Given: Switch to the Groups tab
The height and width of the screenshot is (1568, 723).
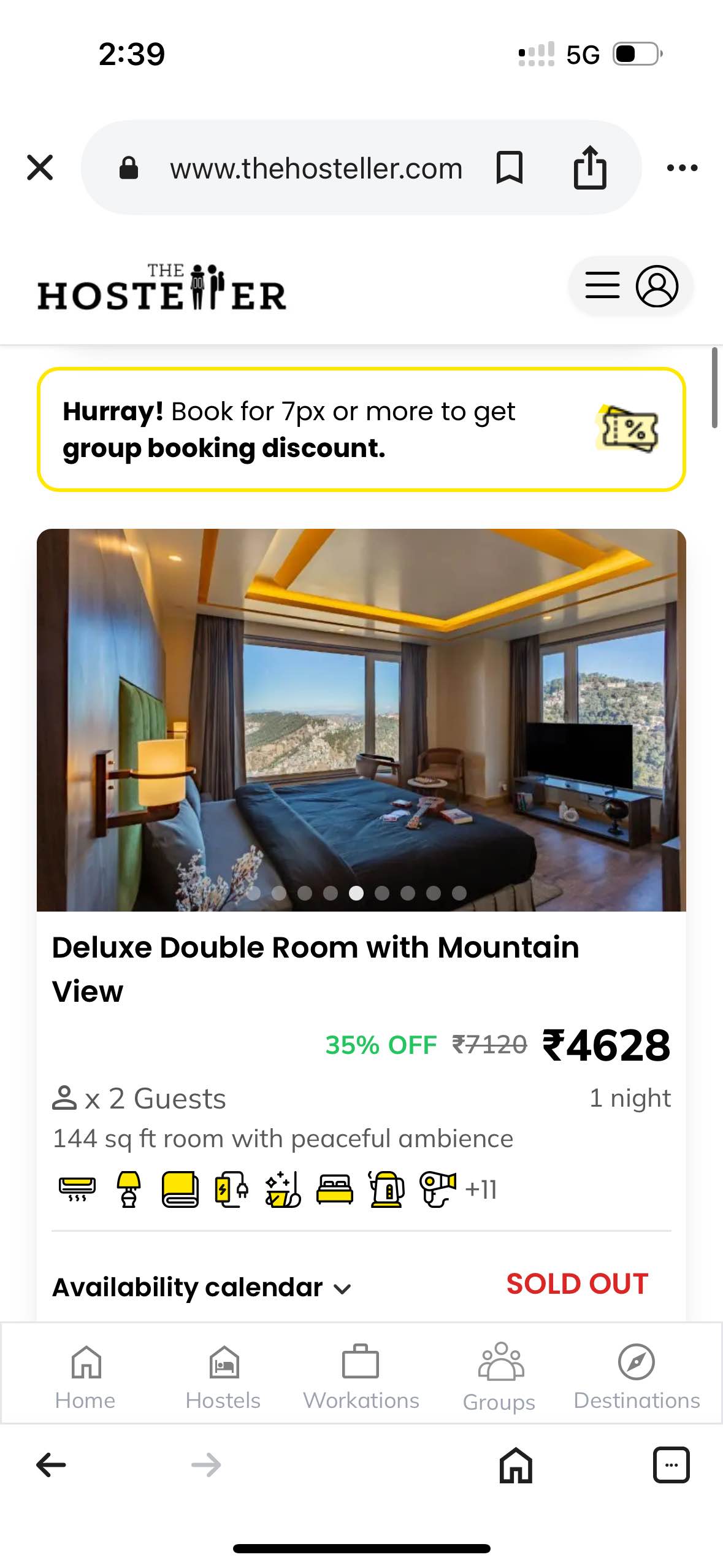Looking at the screenshot, I should 499,1376.
